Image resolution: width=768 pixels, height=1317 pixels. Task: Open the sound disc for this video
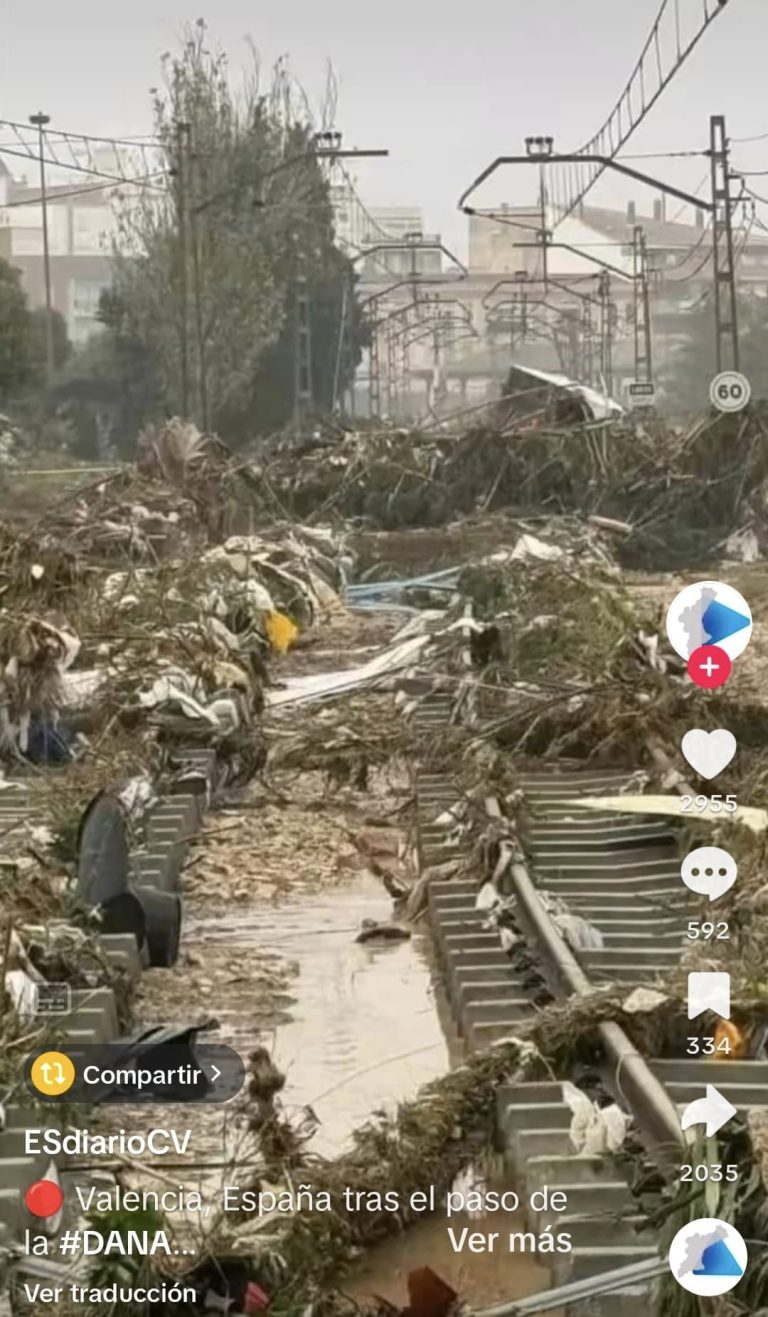click(707, 1257)
